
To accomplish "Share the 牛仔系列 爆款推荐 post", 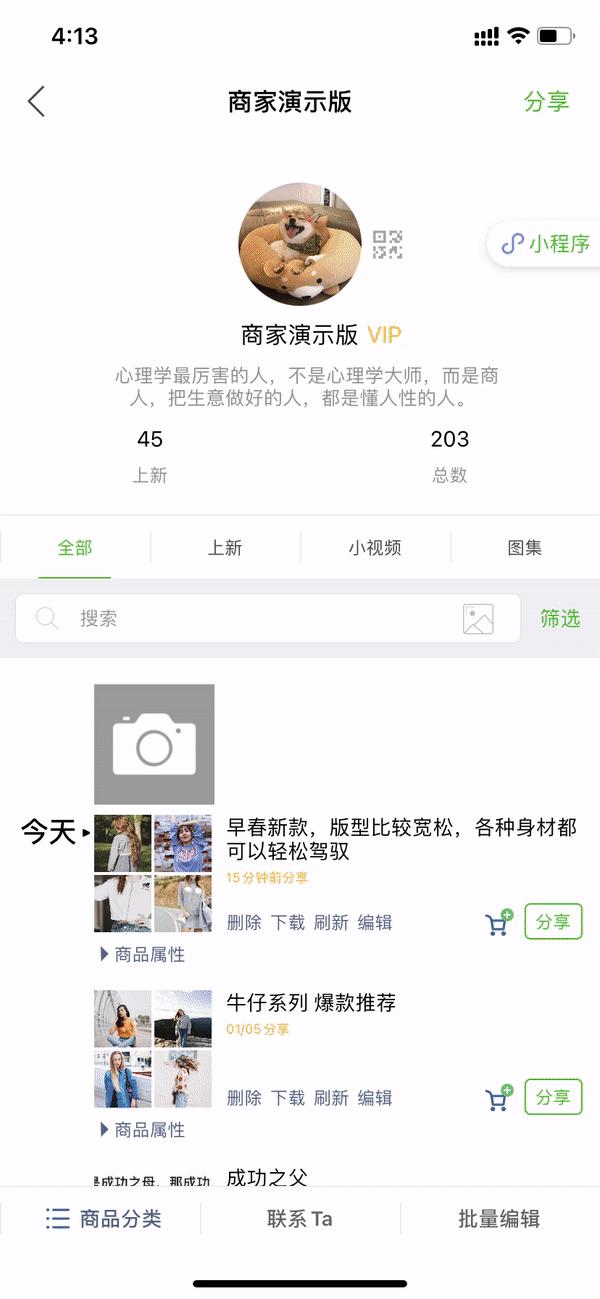I will pos(553,1097).
